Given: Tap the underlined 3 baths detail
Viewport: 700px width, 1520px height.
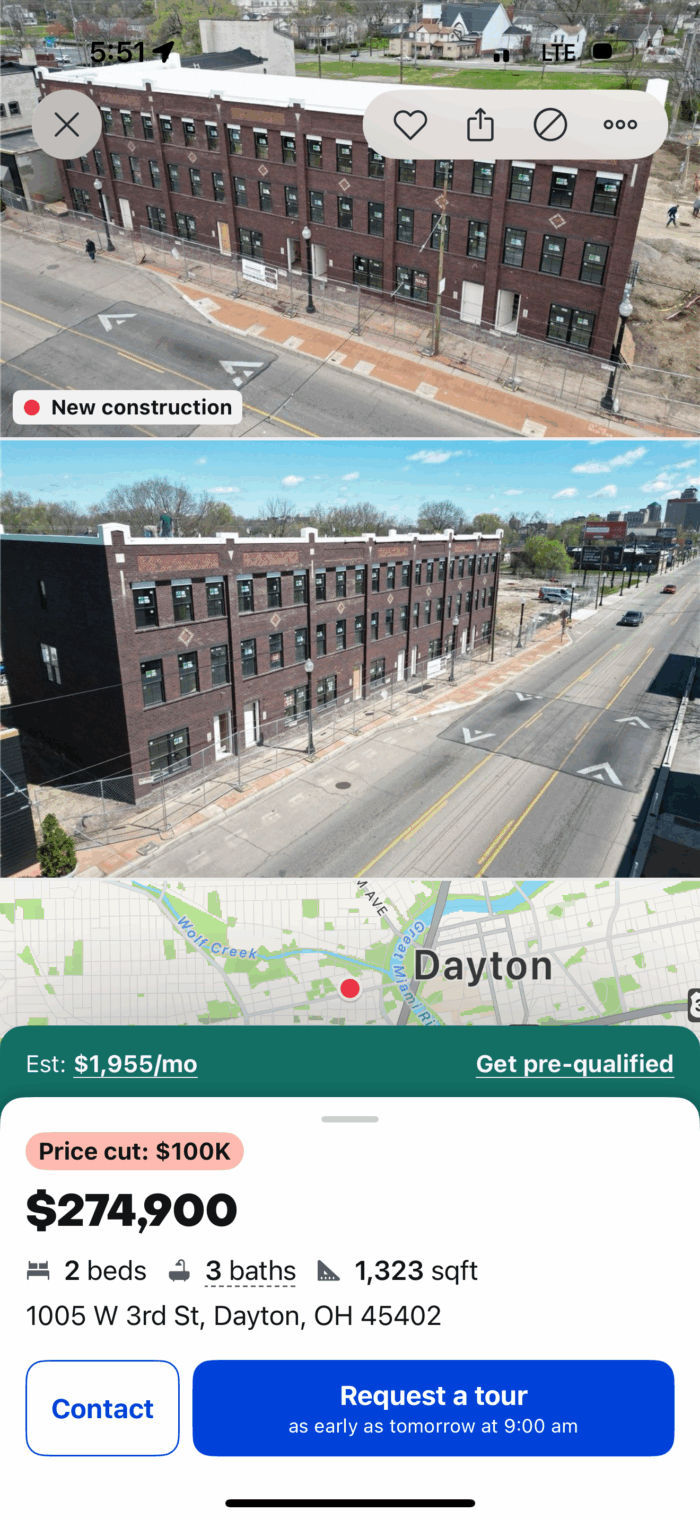Looking at the screenshot, I should click(x=251, y=1271).
